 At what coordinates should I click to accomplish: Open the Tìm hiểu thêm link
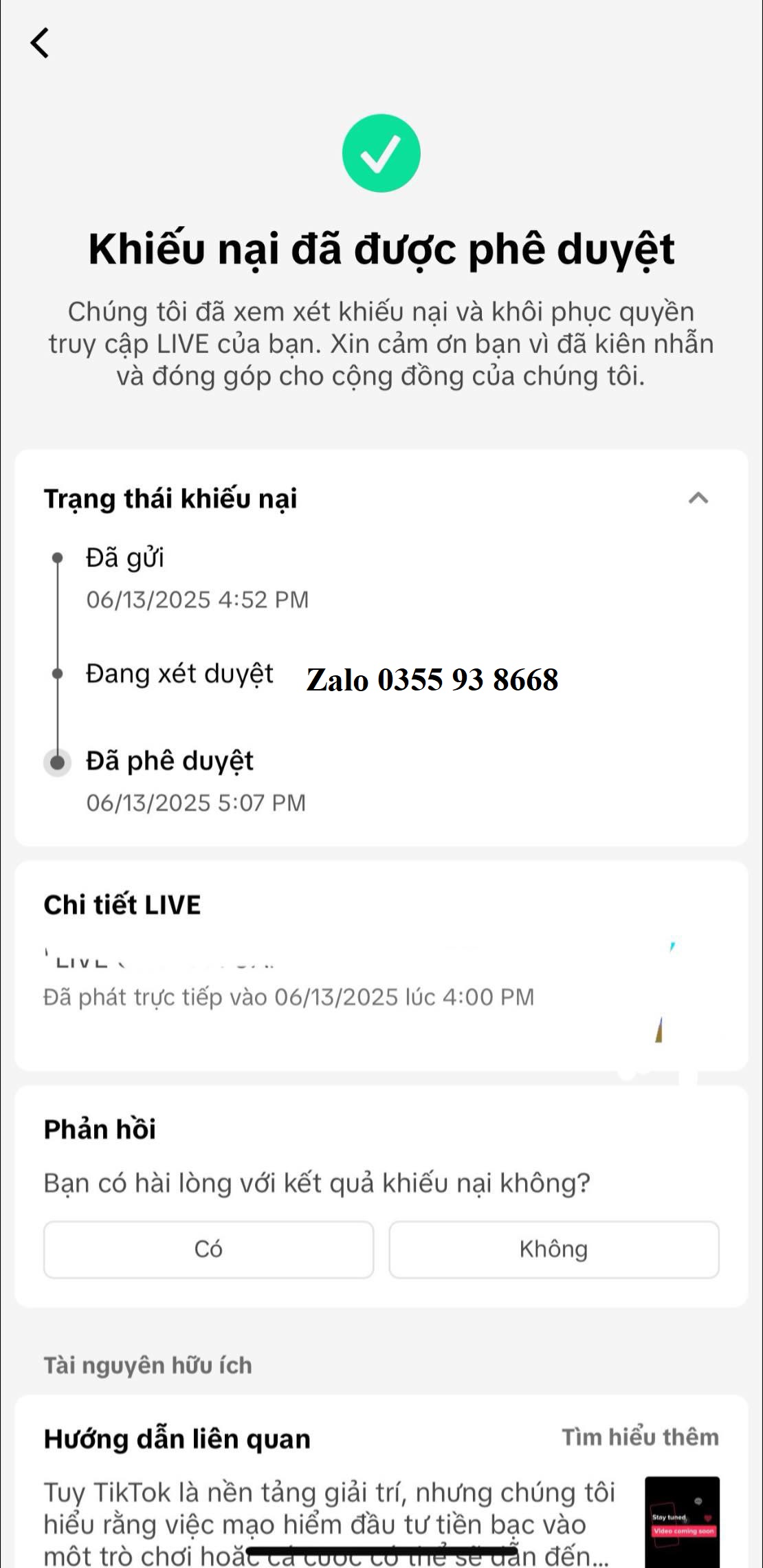(640, 1437)
